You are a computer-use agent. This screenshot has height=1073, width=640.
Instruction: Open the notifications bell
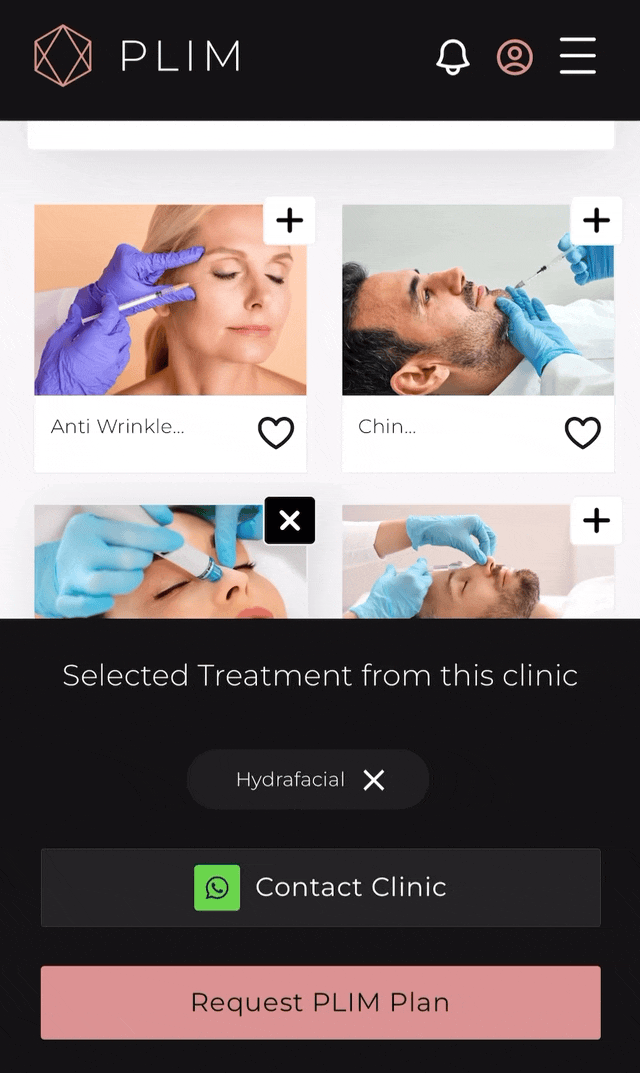point(453,57)
